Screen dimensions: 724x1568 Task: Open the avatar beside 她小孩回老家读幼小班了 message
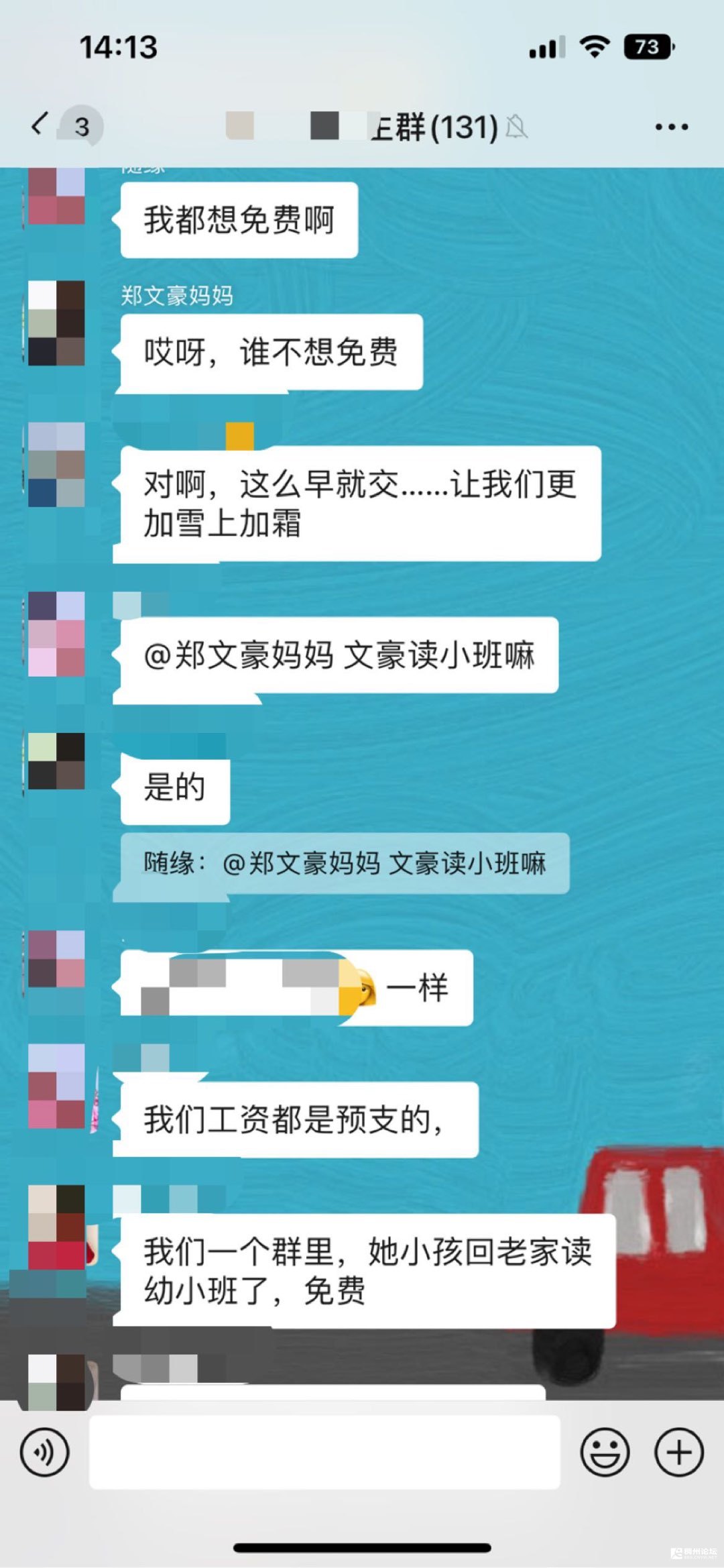56,1227
